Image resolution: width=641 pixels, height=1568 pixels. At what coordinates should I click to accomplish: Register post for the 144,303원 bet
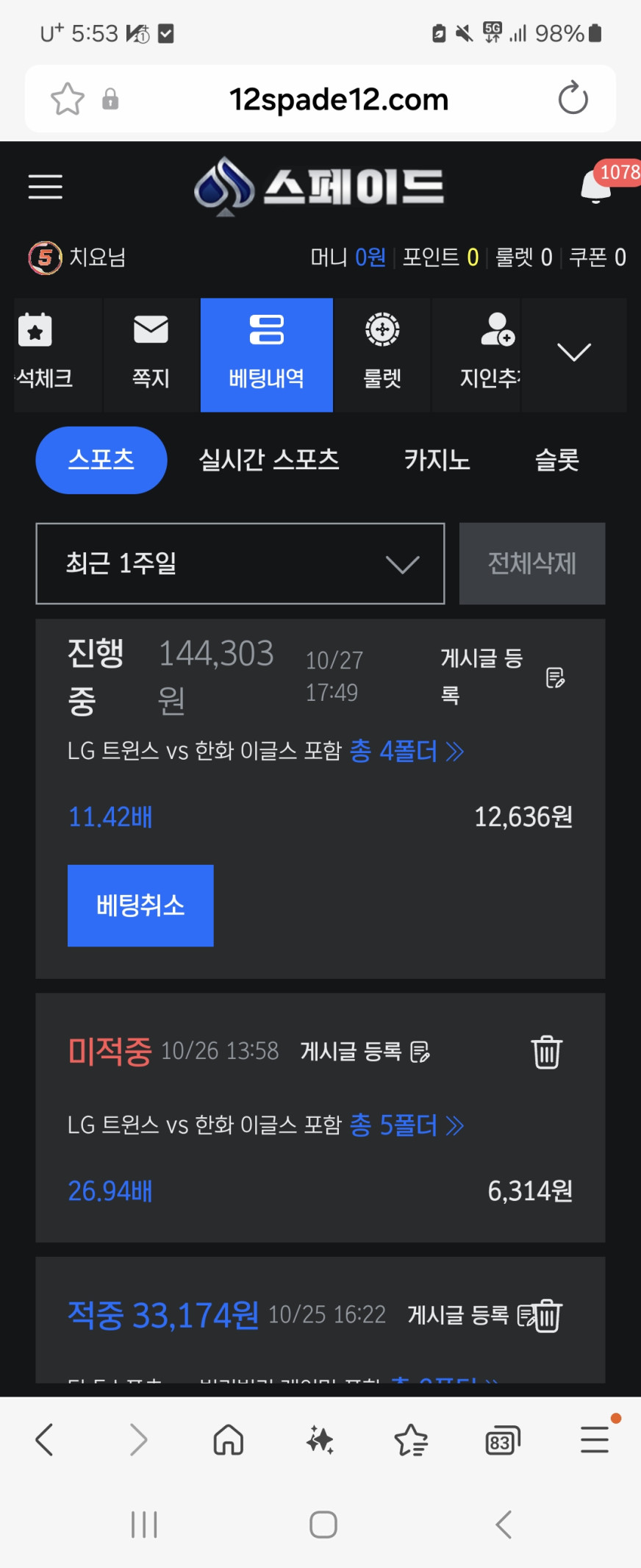[x=501, y=676]
